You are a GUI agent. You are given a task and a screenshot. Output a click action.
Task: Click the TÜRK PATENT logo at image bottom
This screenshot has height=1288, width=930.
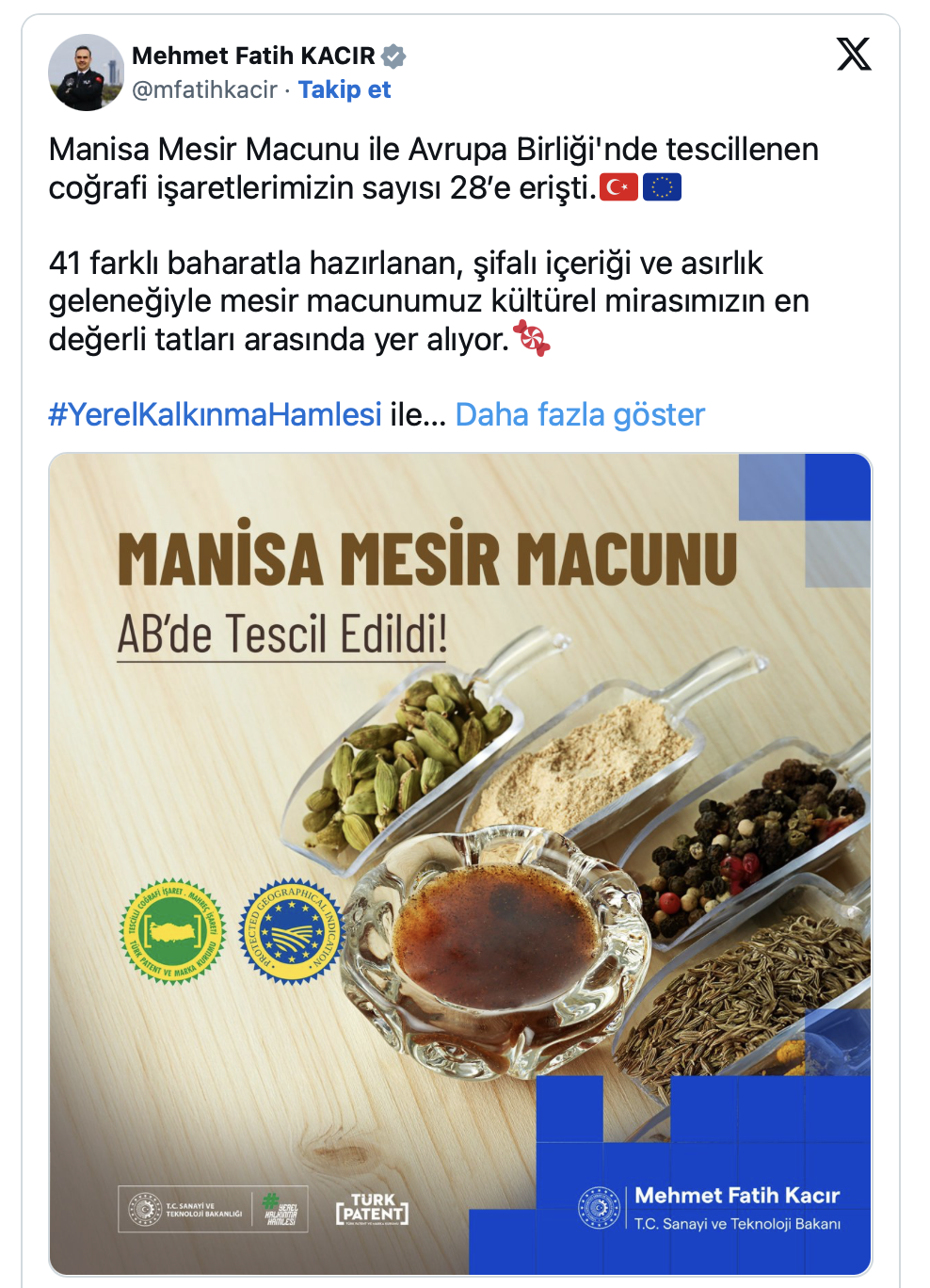[371, 1208]
